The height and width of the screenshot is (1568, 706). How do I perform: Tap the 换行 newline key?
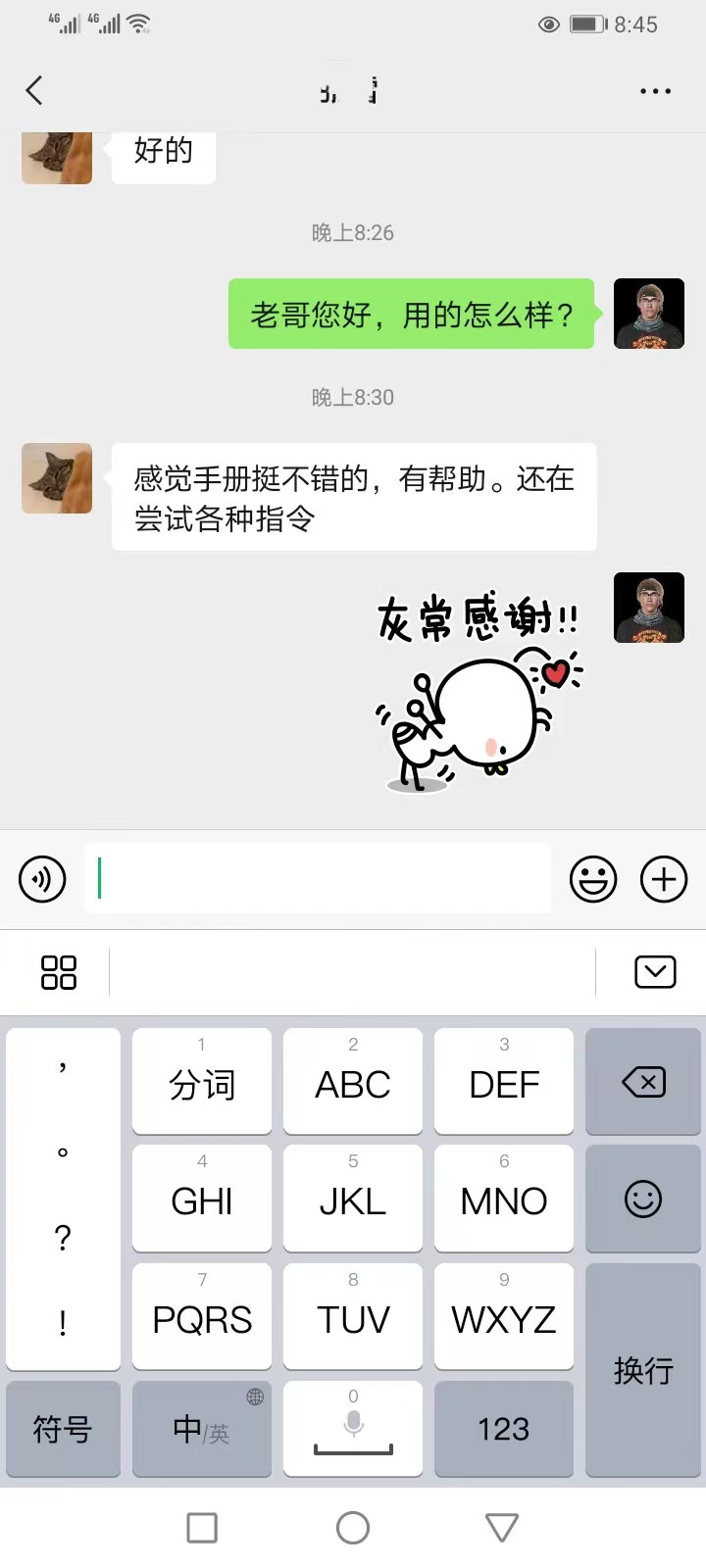coord(643,1369)
